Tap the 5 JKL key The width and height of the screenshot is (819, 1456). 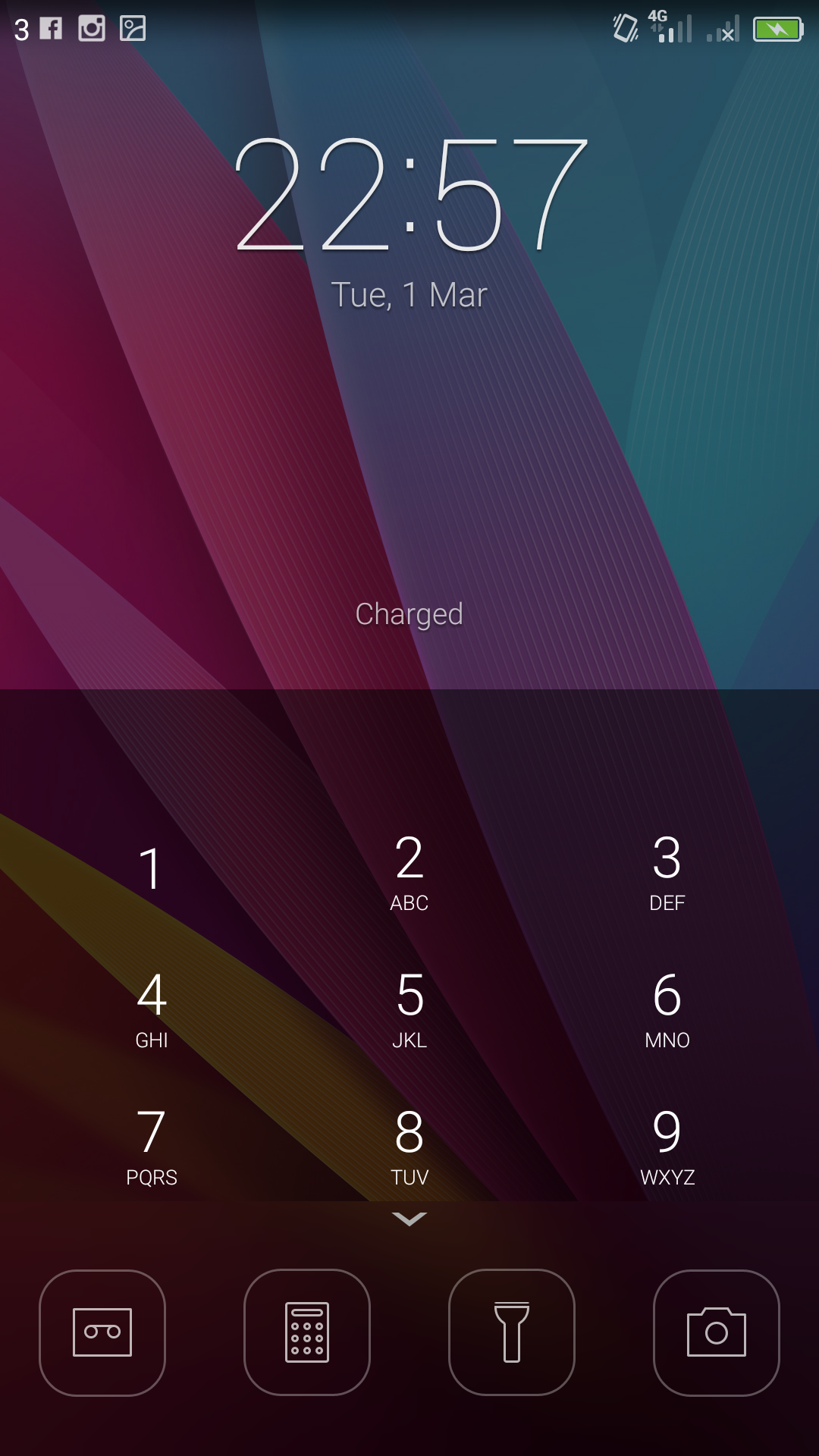(x=409, y=1009)
